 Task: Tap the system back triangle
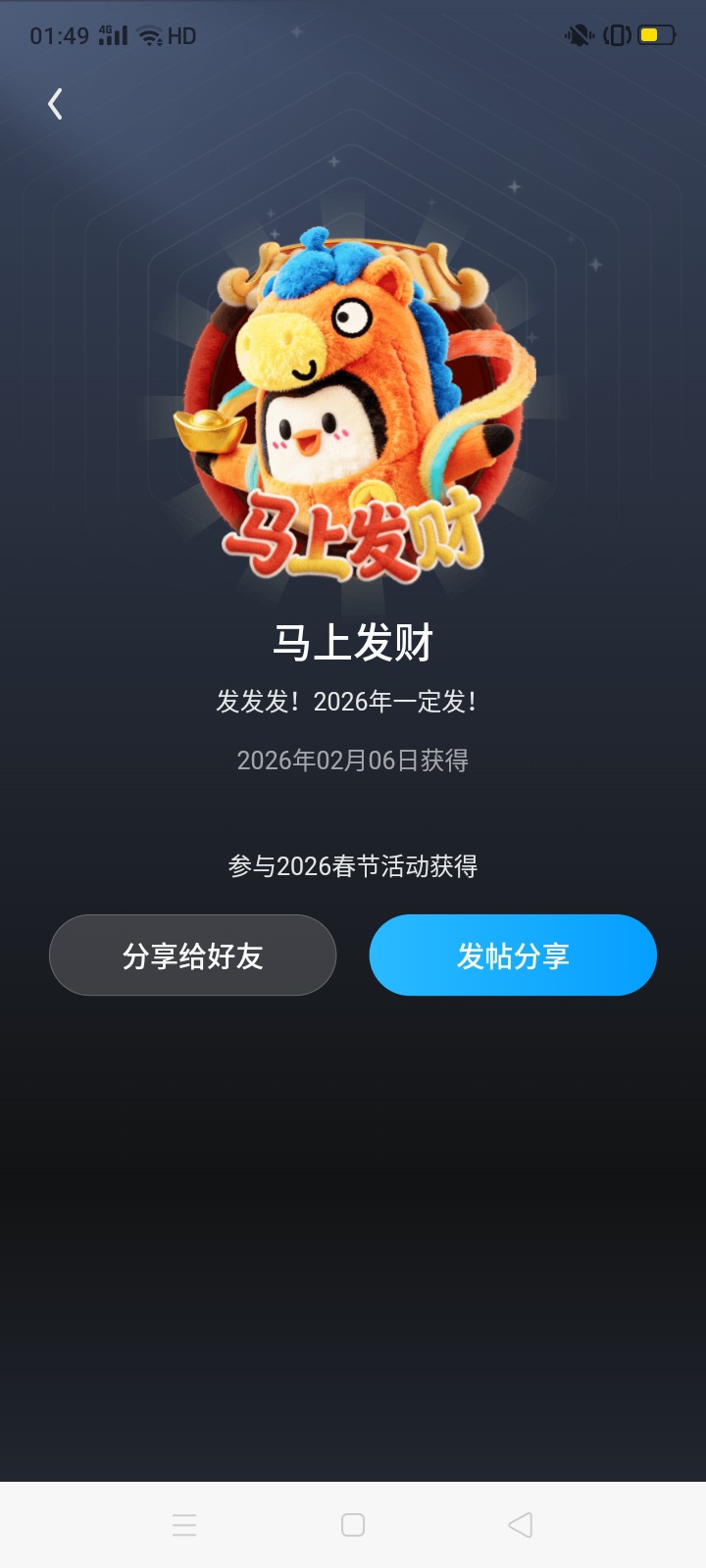(x=521, y=1525)
